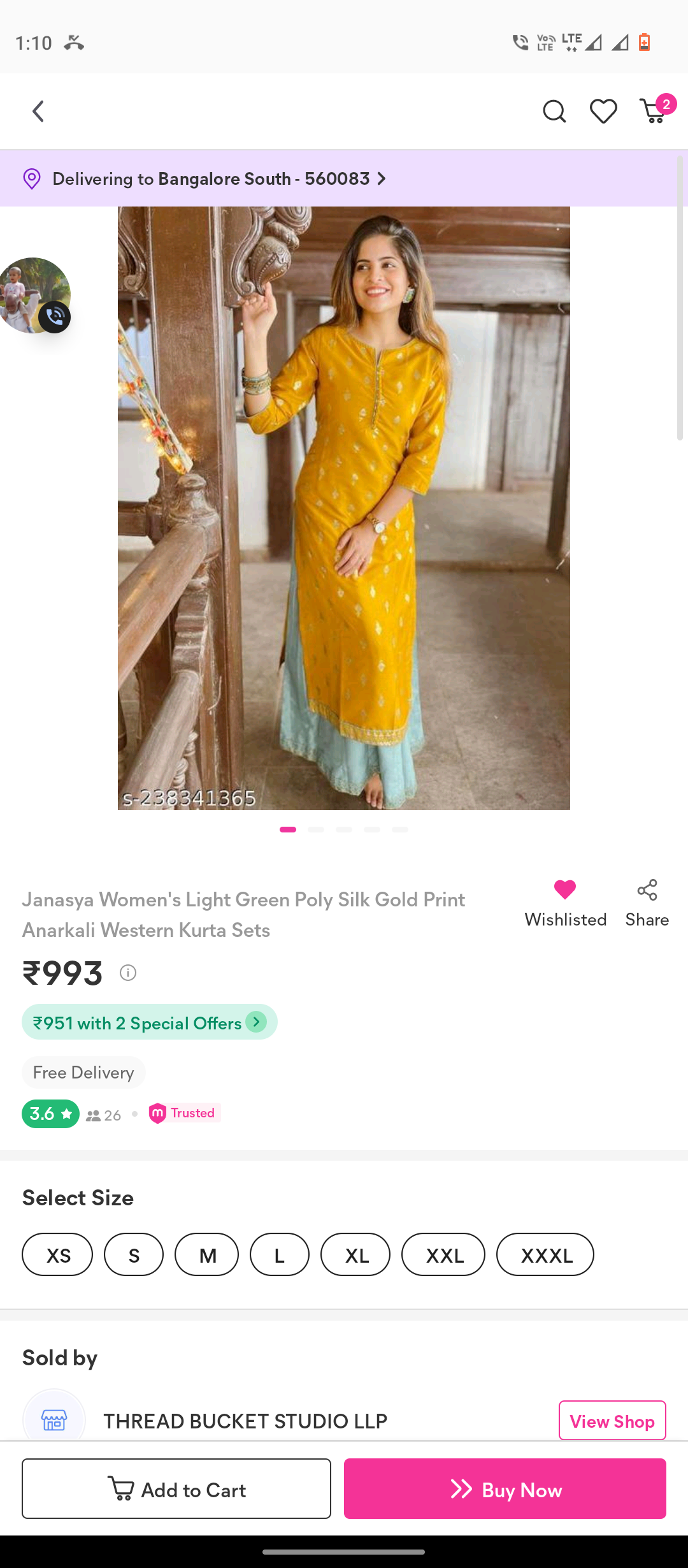Choose size M

[207, 1255]
